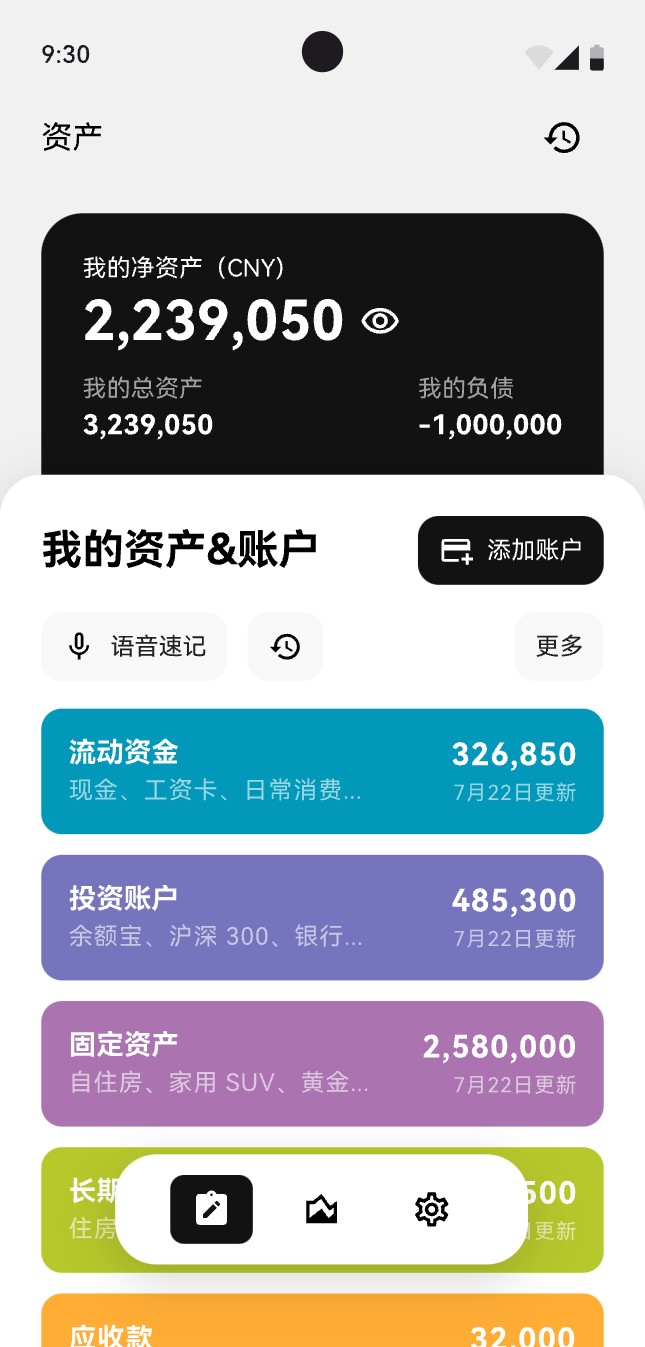The image size is (645, 1347).
Task: Open history icon in top app bar
Action: click(x=562, y=137)
